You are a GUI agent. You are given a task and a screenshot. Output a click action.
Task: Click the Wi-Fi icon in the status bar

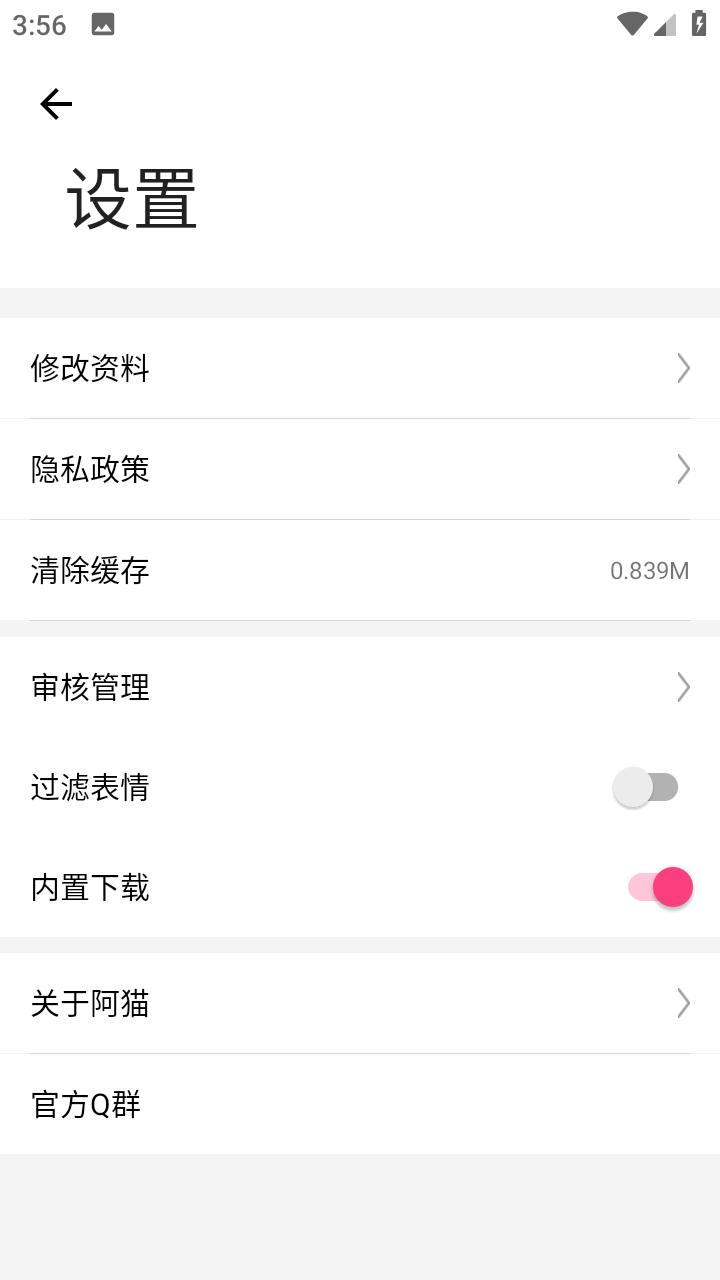click(x=630, y=24)
